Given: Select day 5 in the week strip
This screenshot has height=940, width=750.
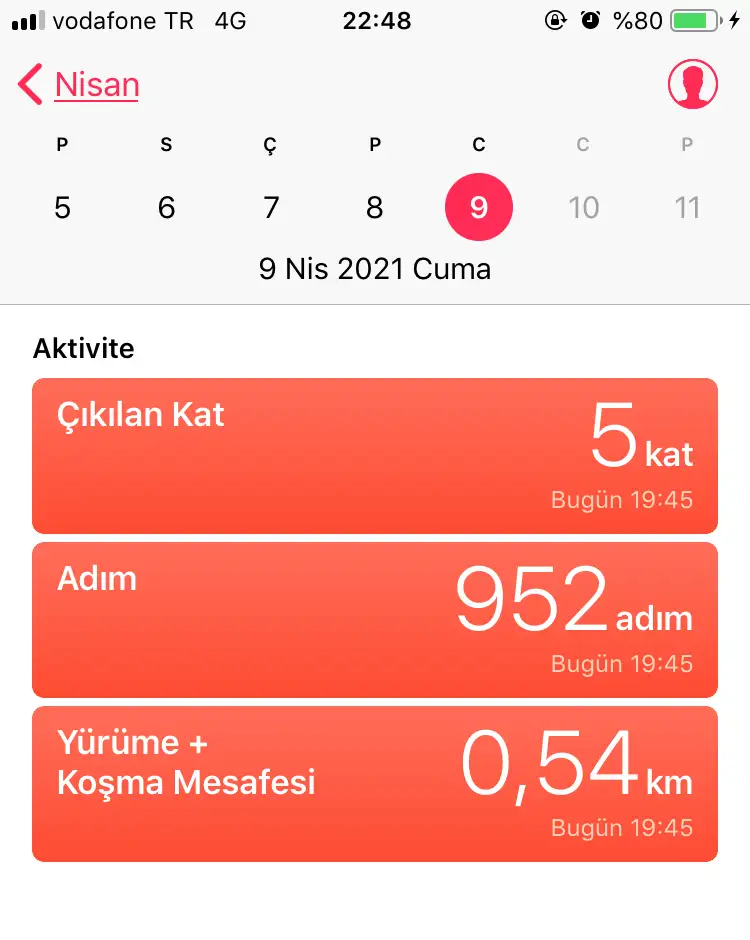Looking at the screenshot, I should 62,207.
